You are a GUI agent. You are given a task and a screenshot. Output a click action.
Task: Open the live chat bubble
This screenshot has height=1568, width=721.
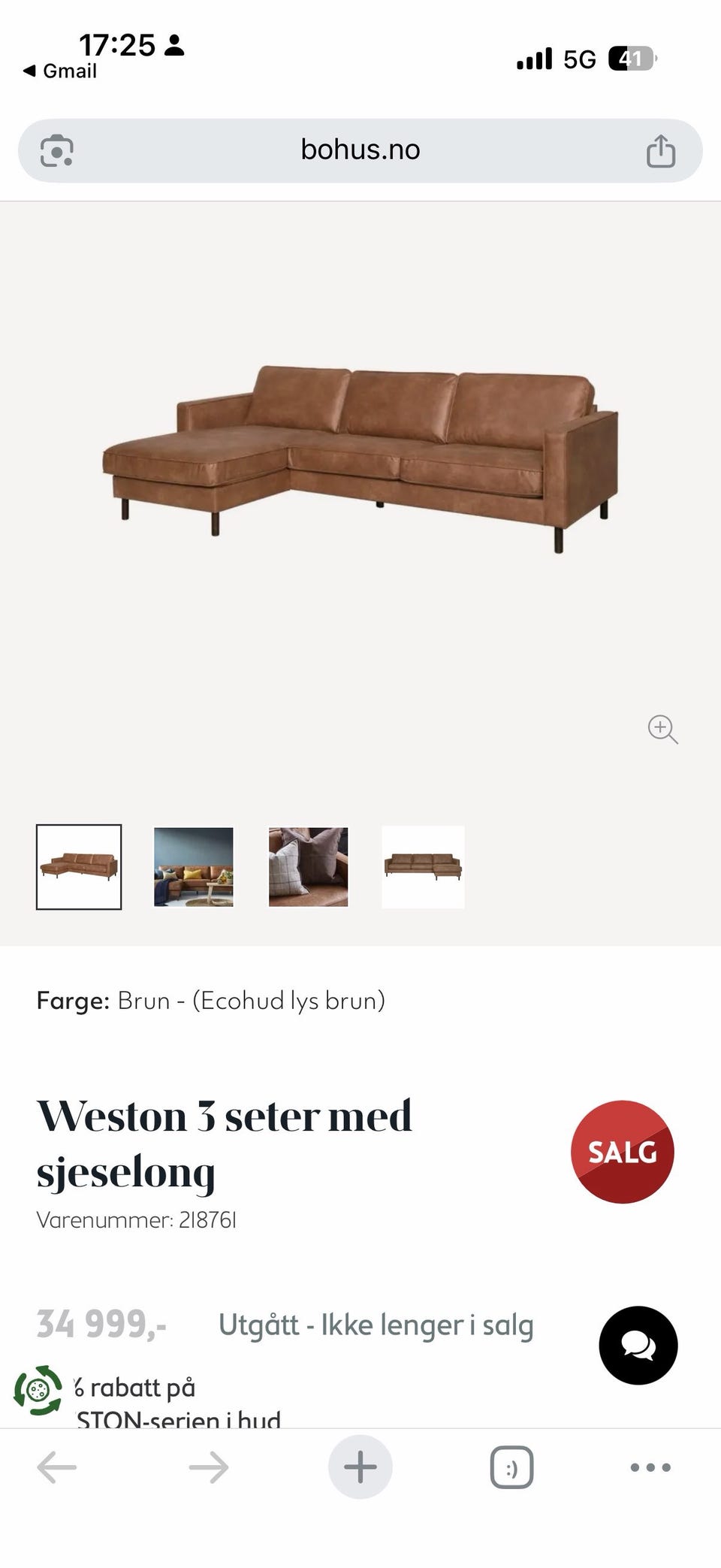point(638,1345)
